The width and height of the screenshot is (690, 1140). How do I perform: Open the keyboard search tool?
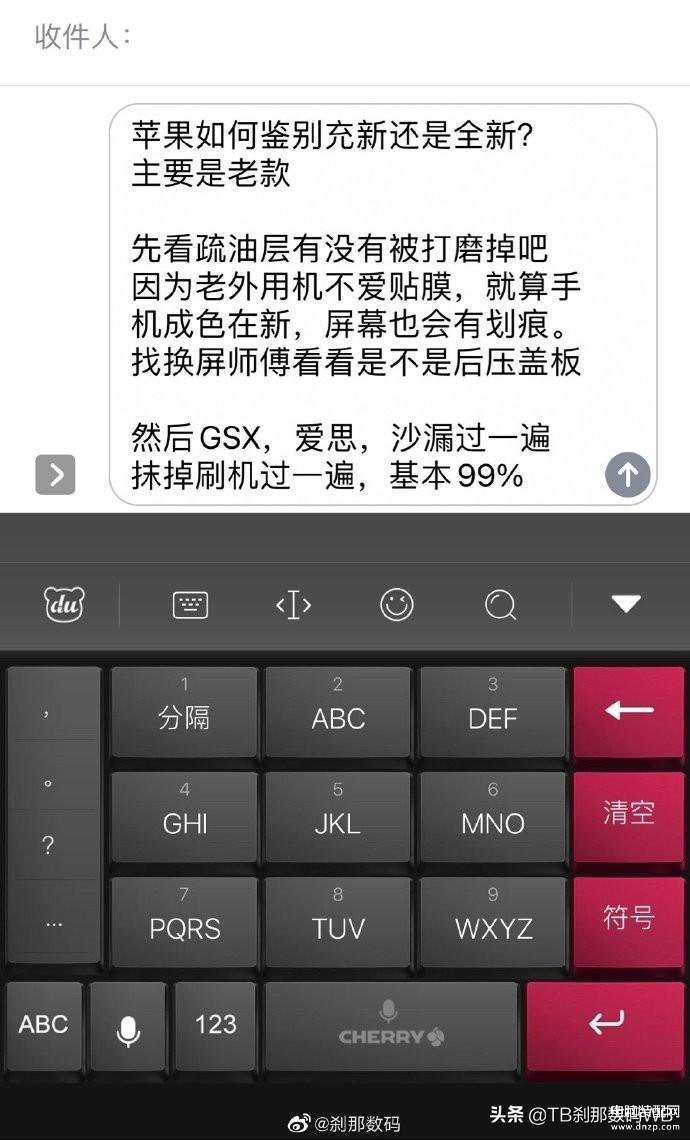tap(499, 604)
